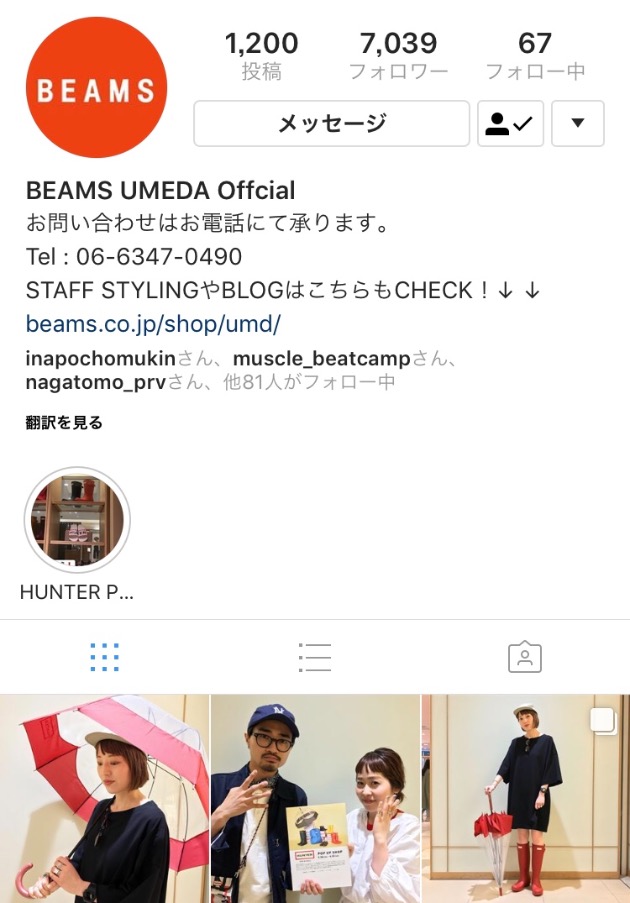This screenshot has height=903, width=630.
Task: View the 7,039 followers list
Action: coord(398,55)
